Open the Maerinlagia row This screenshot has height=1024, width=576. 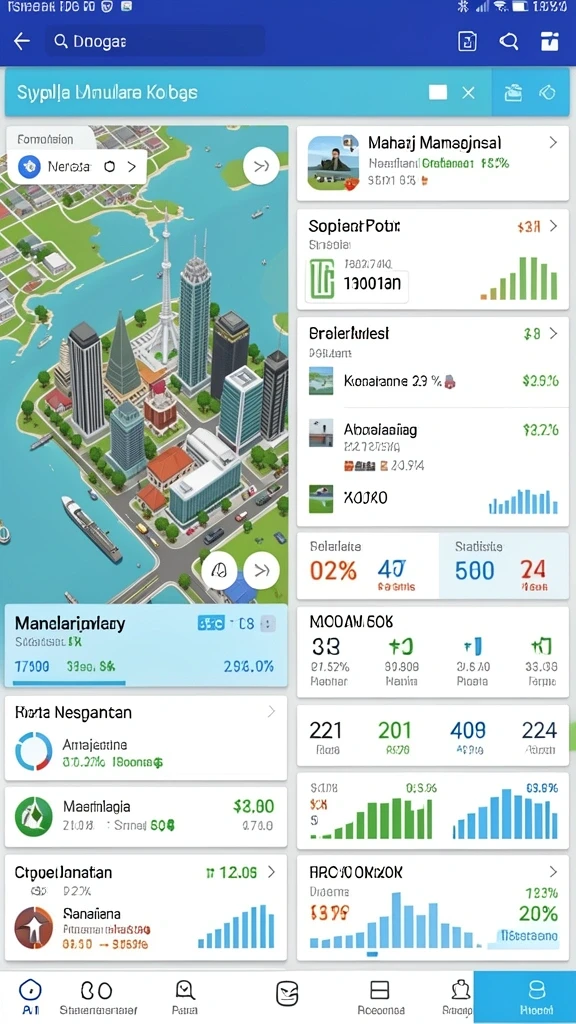[x=146, y=816]
